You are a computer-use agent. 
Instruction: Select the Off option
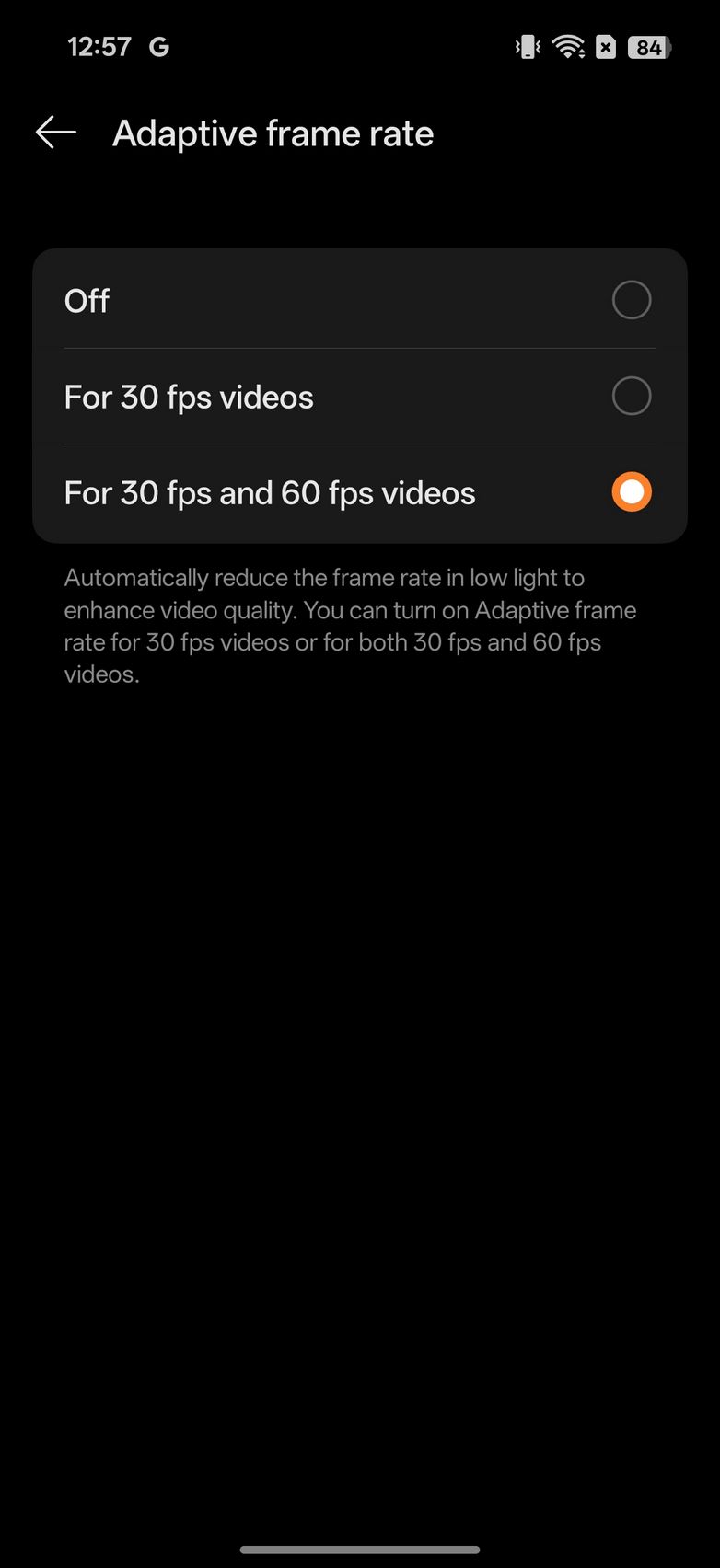(x=631, y=300)
